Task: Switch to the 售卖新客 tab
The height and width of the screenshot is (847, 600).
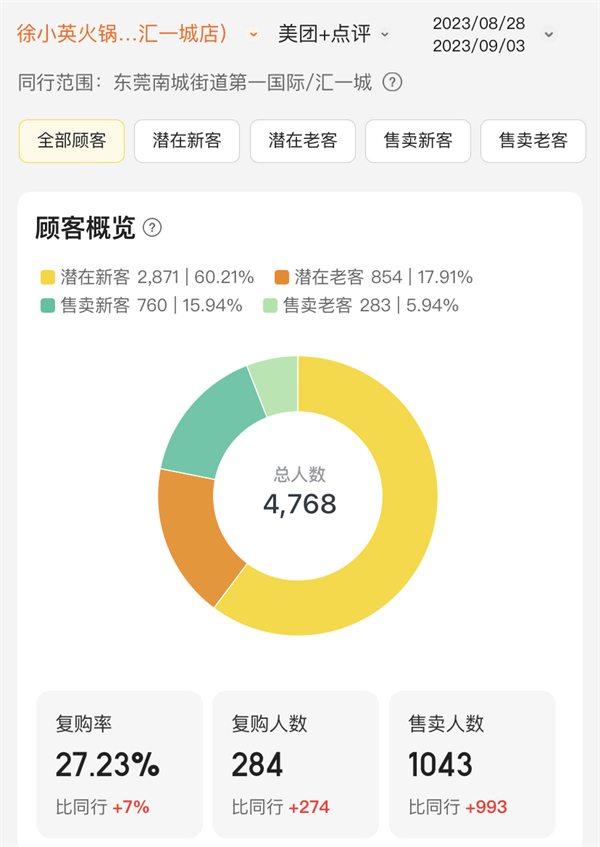Action: [x=418, y=141]
